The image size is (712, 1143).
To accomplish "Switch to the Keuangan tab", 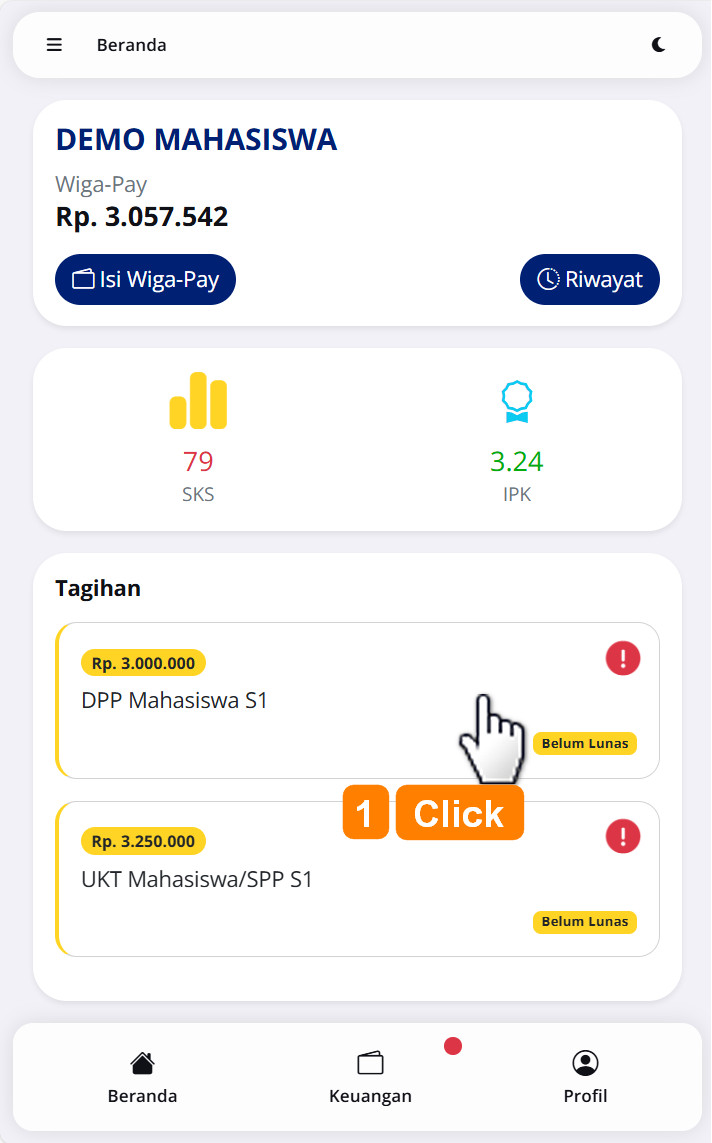I will (370, 1077).
